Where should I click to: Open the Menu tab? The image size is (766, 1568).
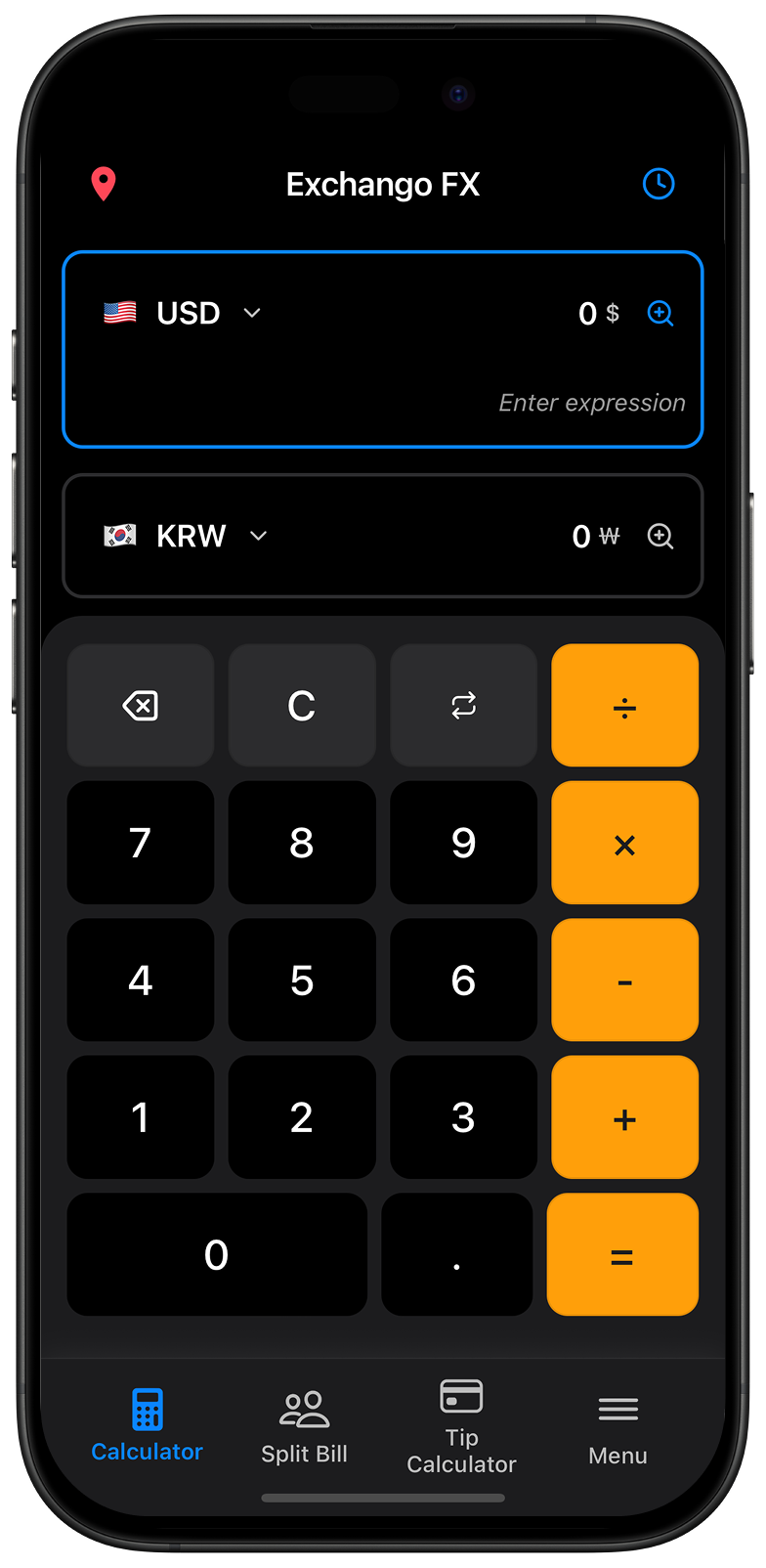coord(617,1426)
